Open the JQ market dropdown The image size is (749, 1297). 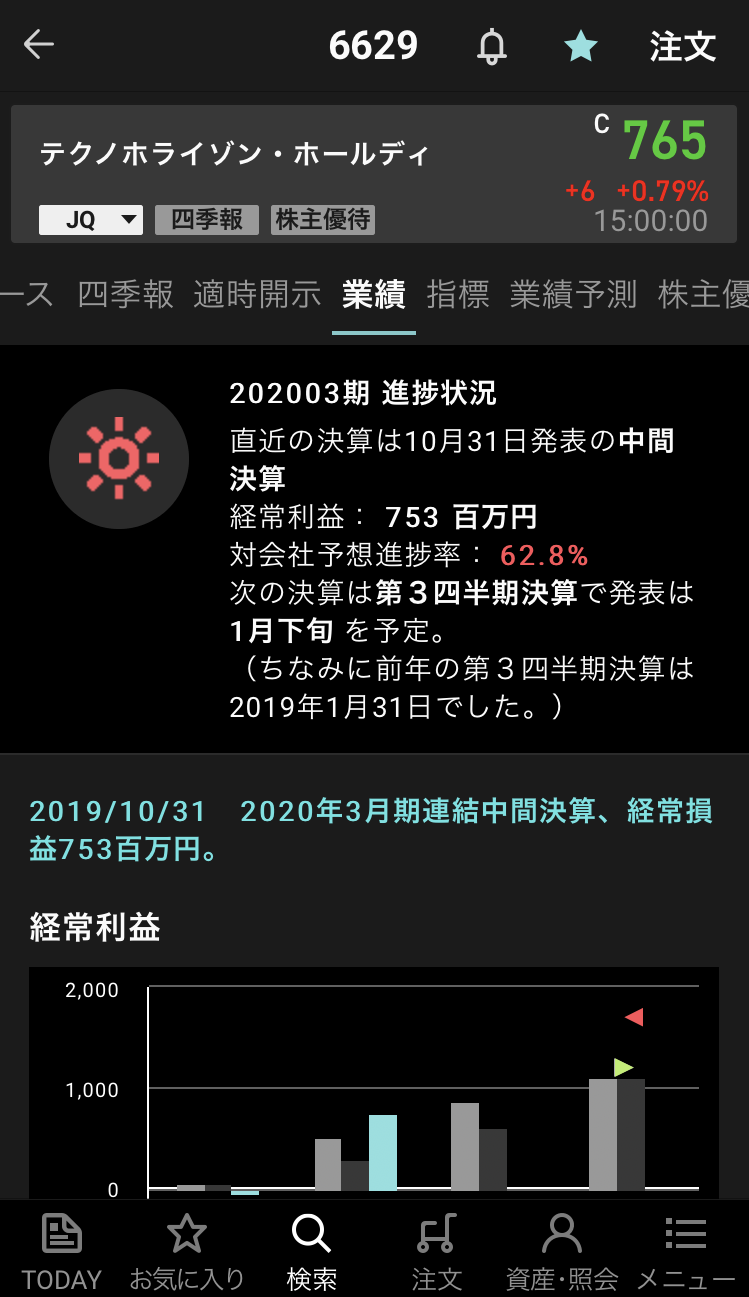(91, 220)
